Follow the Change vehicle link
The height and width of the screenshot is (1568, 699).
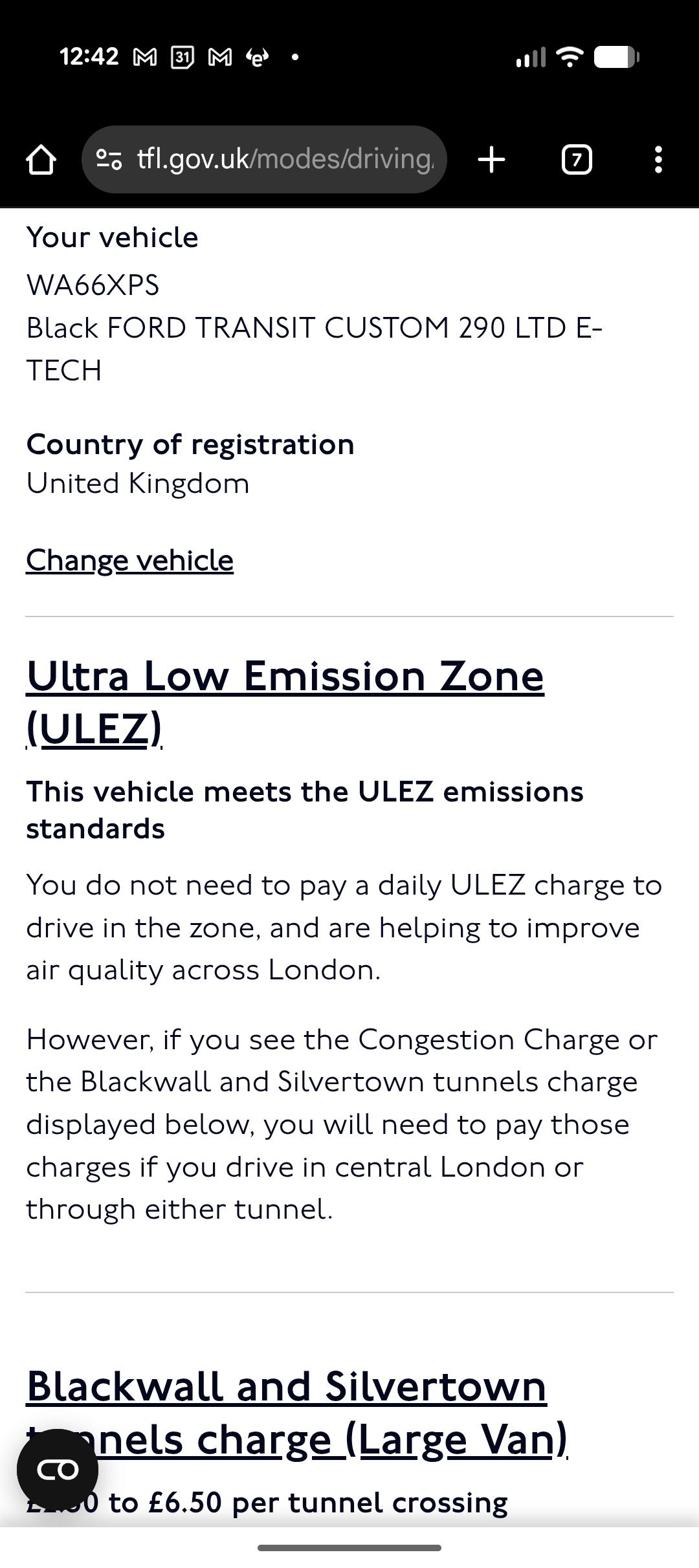tap(129, 560)
